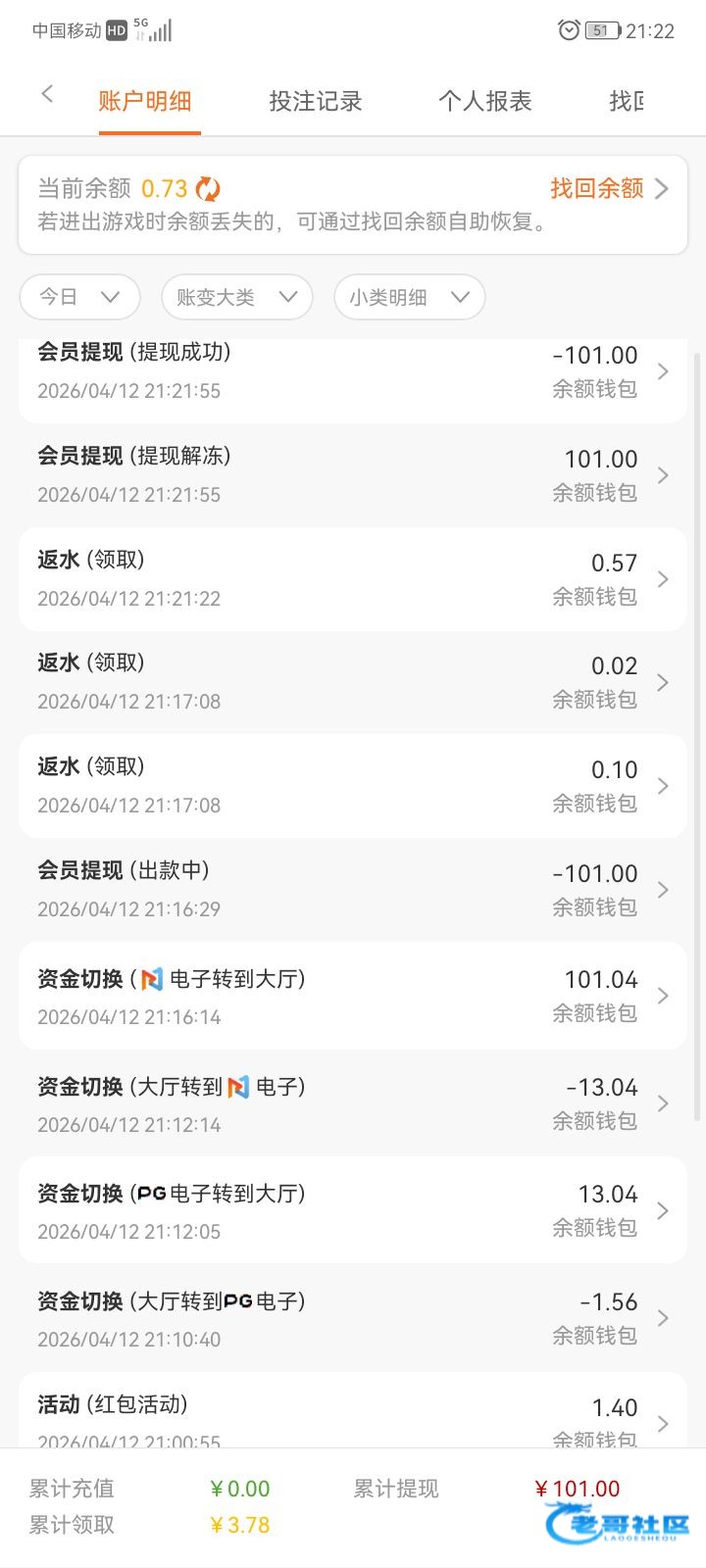Open the 101.04 资金切换 record

(353, 996)
